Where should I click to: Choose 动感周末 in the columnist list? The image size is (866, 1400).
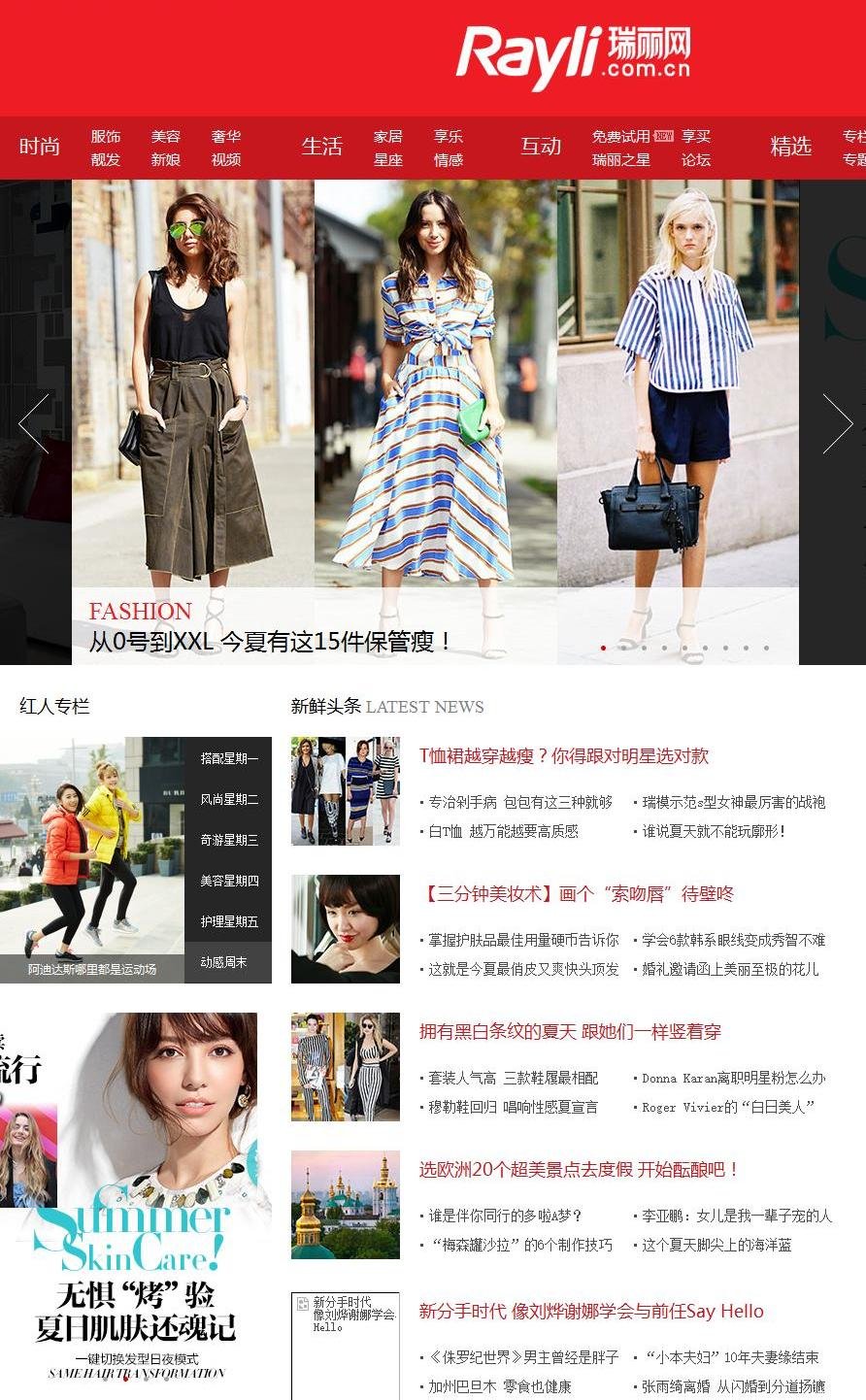(224, 962)
